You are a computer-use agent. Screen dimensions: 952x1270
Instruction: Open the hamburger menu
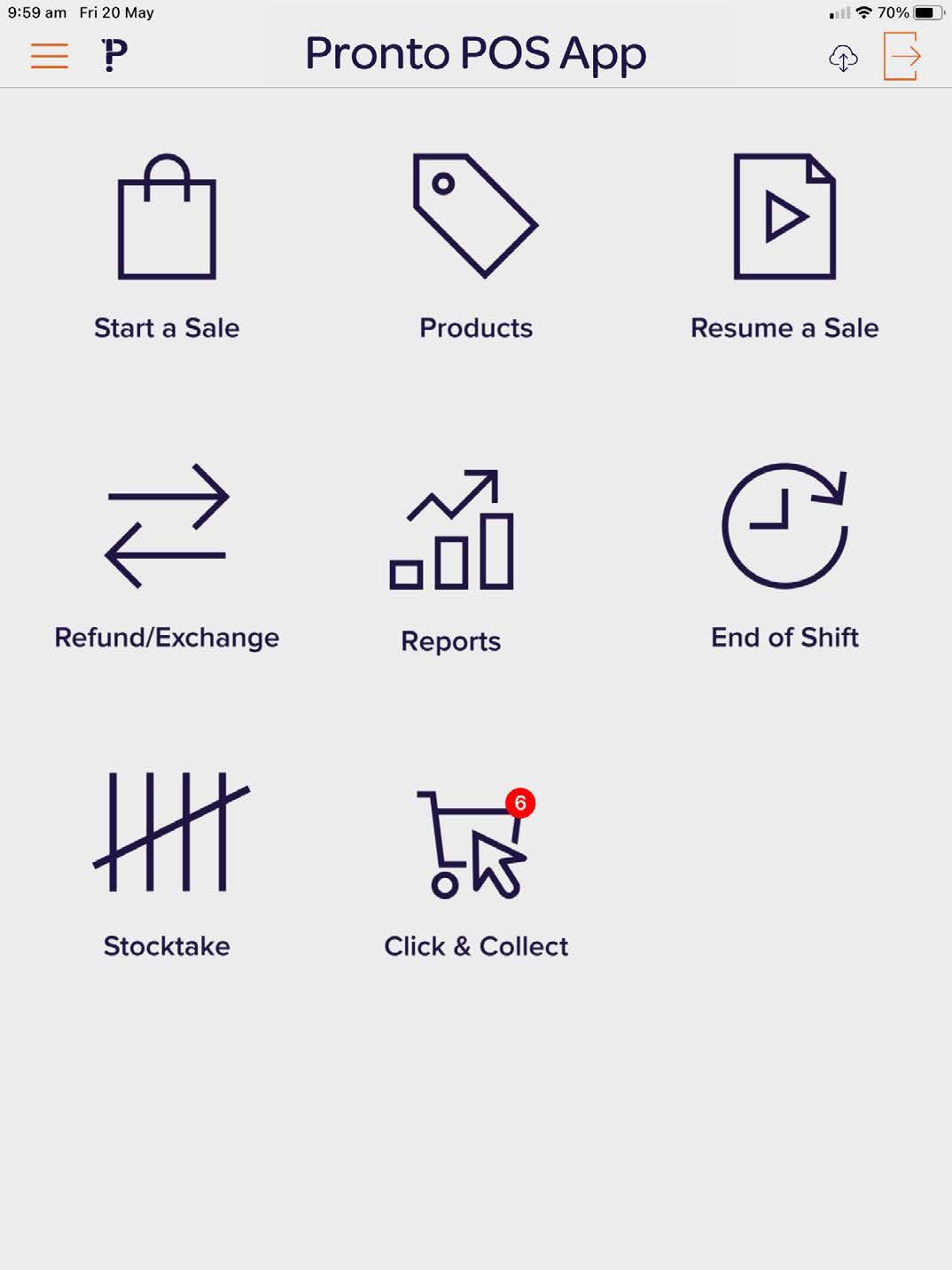(x=50, y=56)
